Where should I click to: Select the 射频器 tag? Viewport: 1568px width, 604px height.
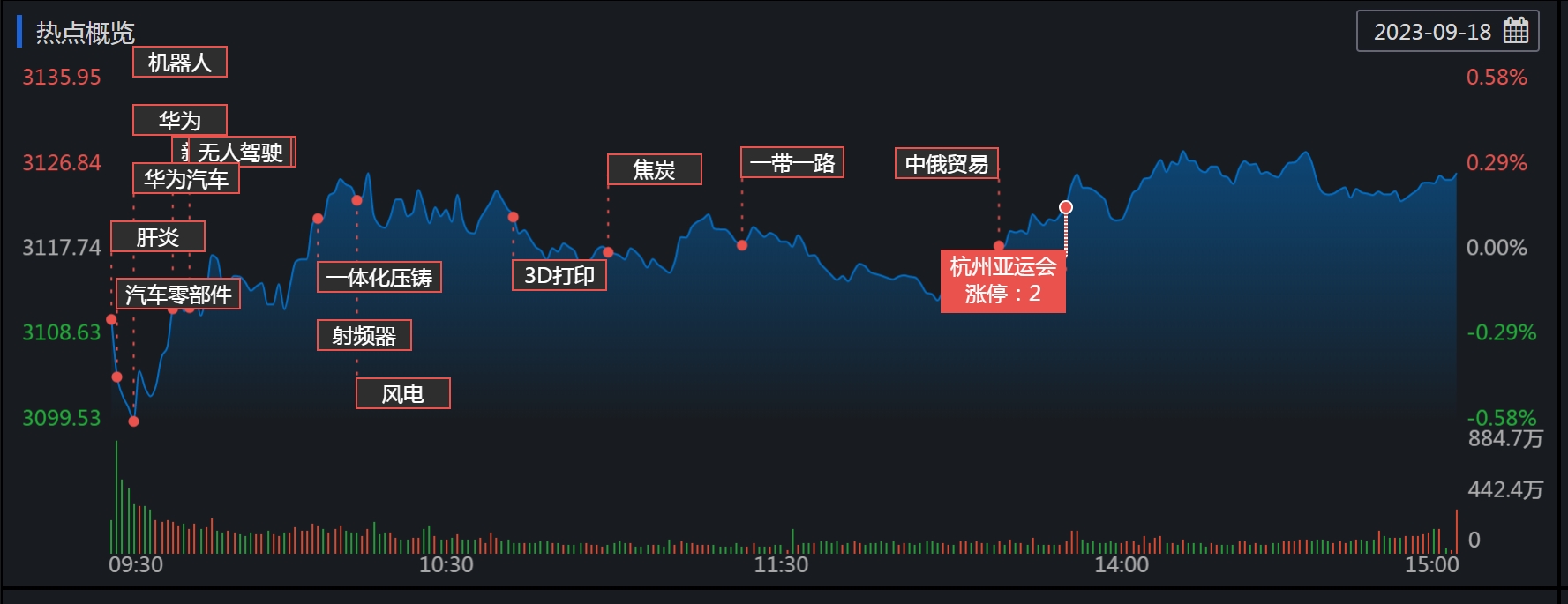(364, 336)
